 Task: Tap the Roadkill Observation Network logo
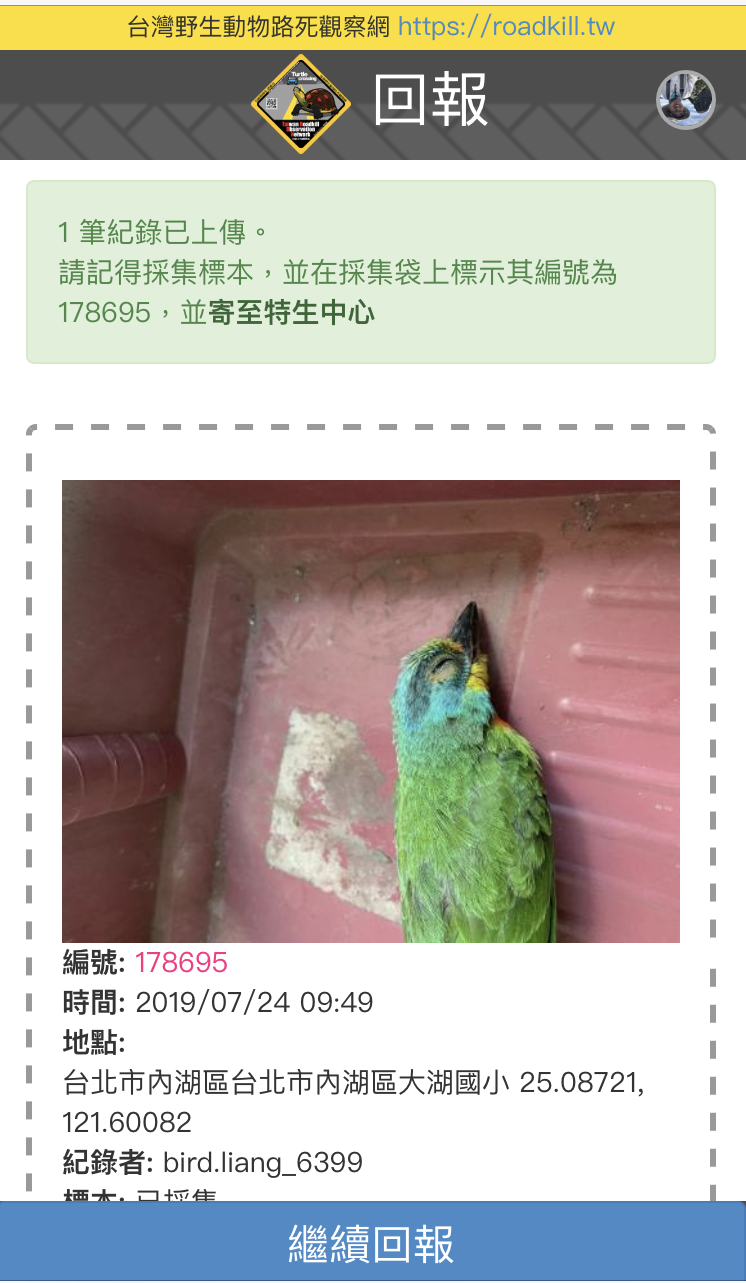[300, 104]
